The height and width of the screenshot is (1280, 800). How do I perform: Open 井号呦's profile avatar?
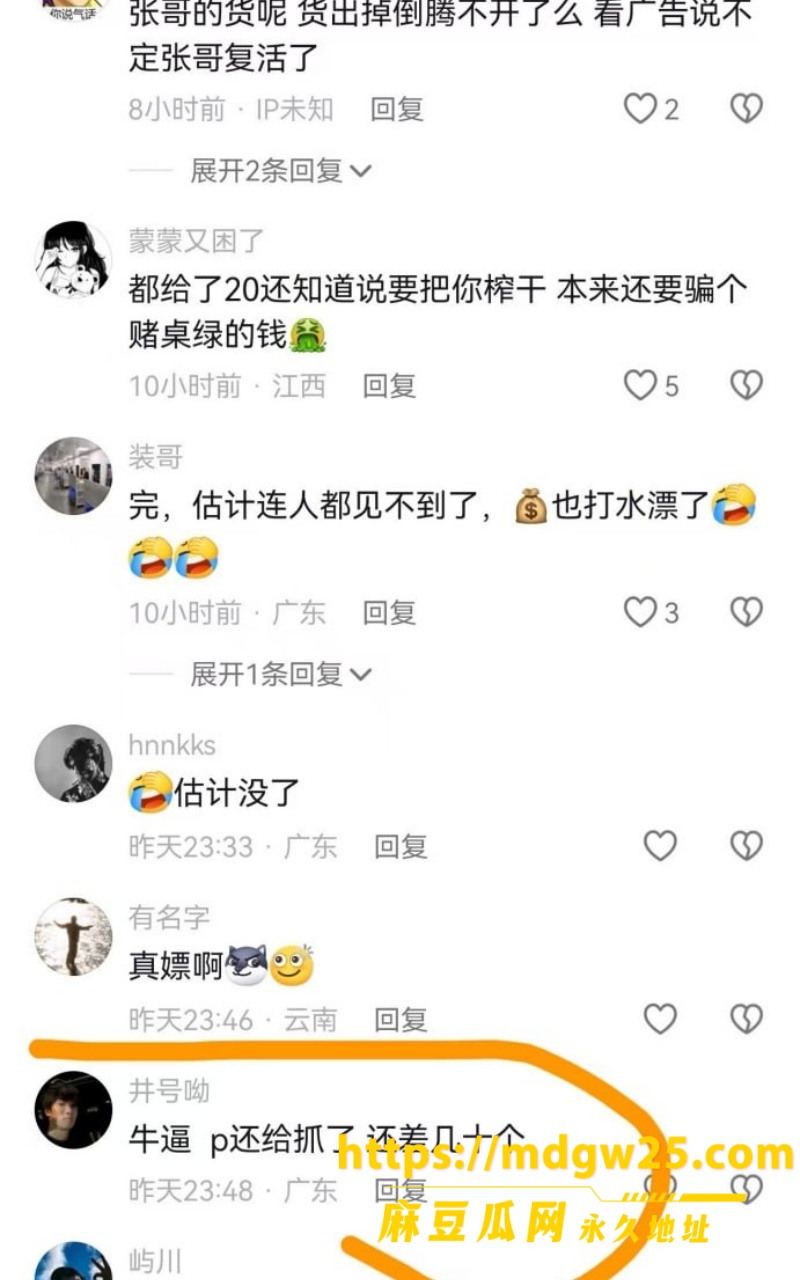[74, 1110]
